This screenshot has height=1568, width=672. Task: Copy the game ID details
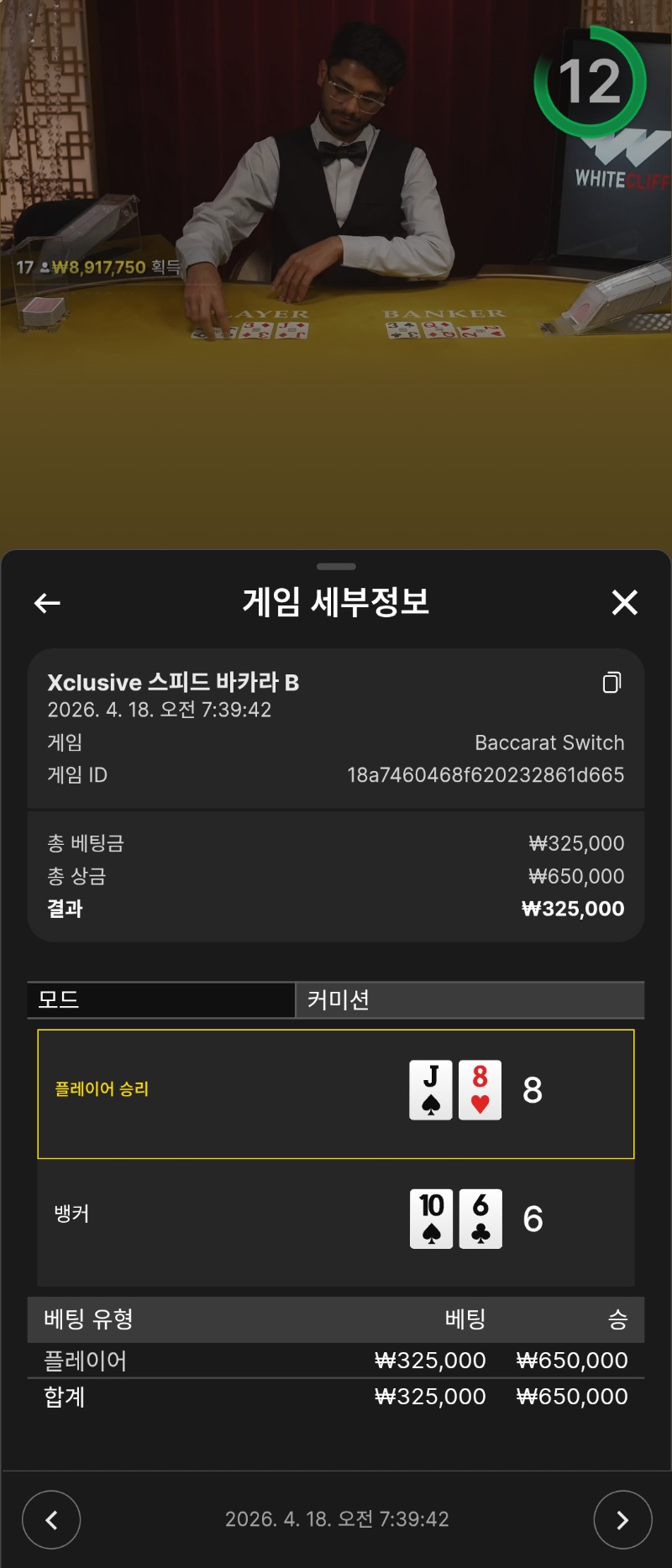point(612,683)
